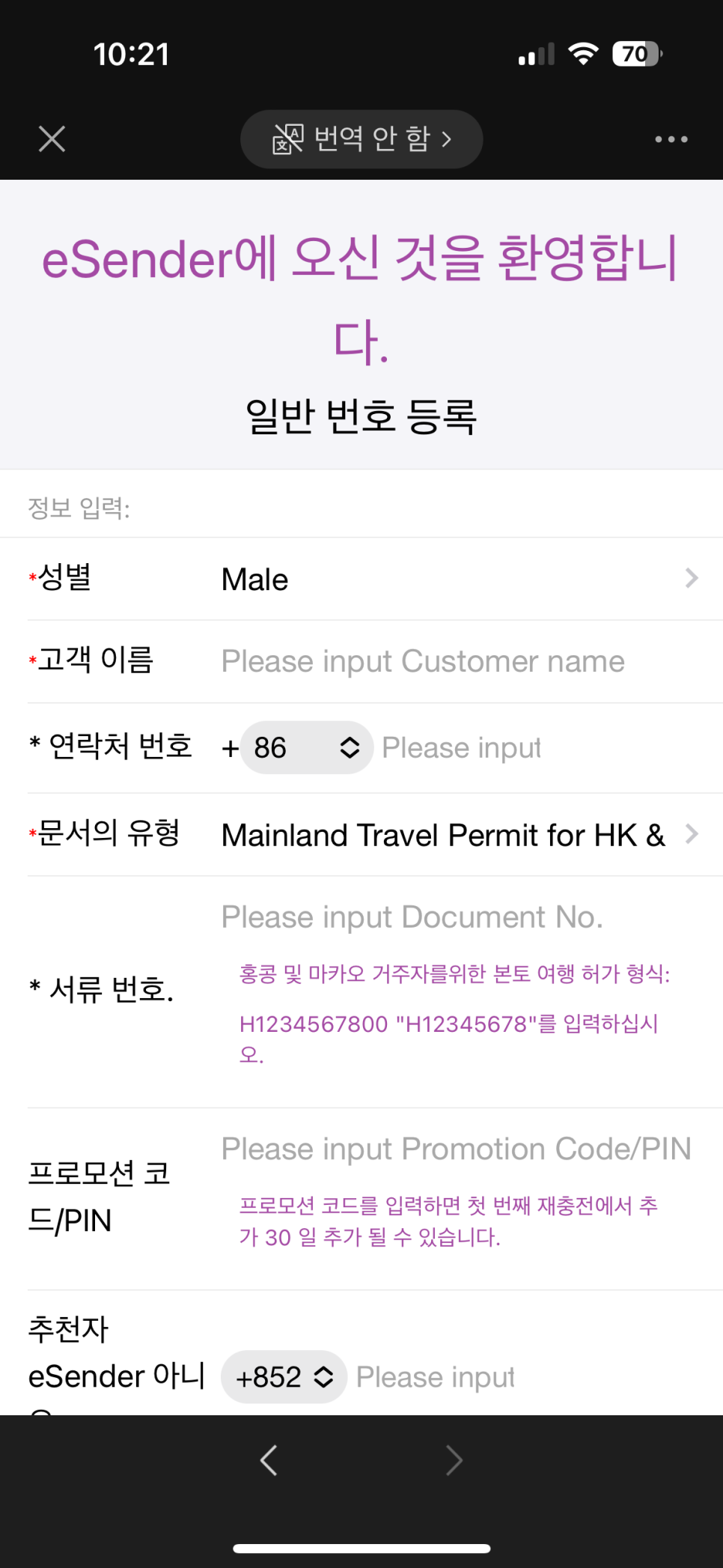Open the translation options pill
The width and height of the screenshot is (723, 1568).
point(361,139)
